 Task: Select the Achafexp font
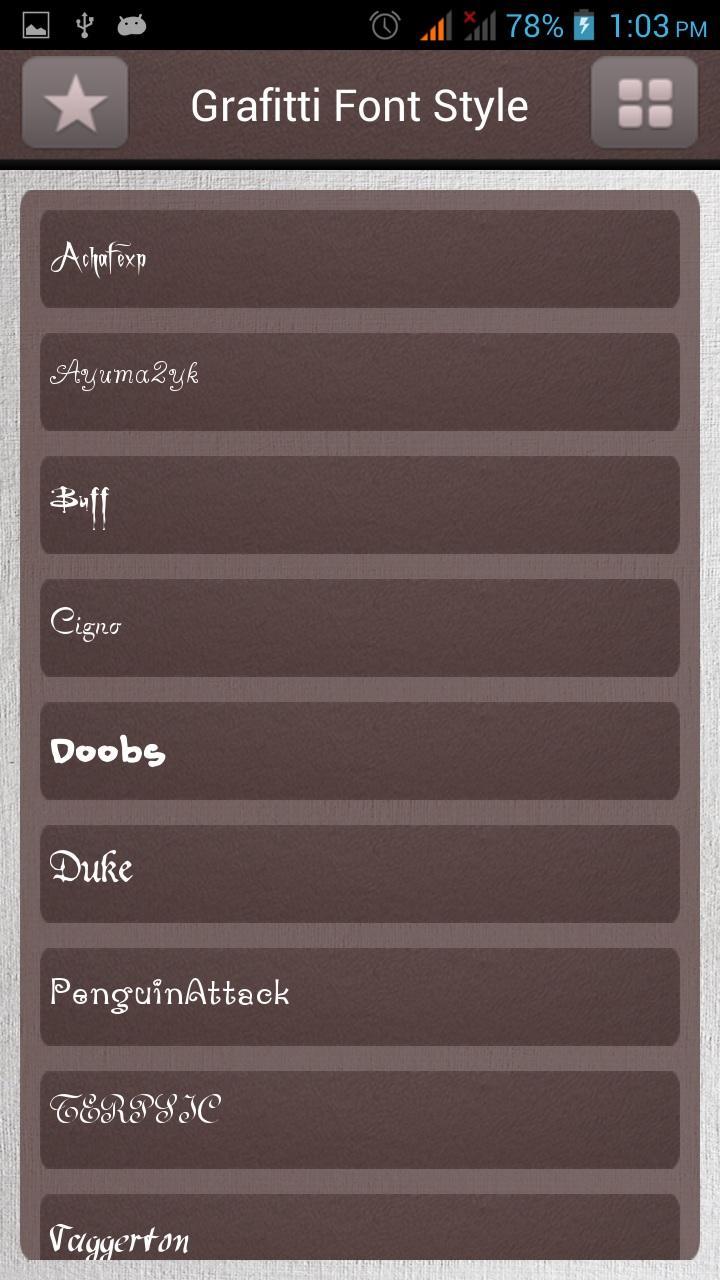click(x=360, y=258)
